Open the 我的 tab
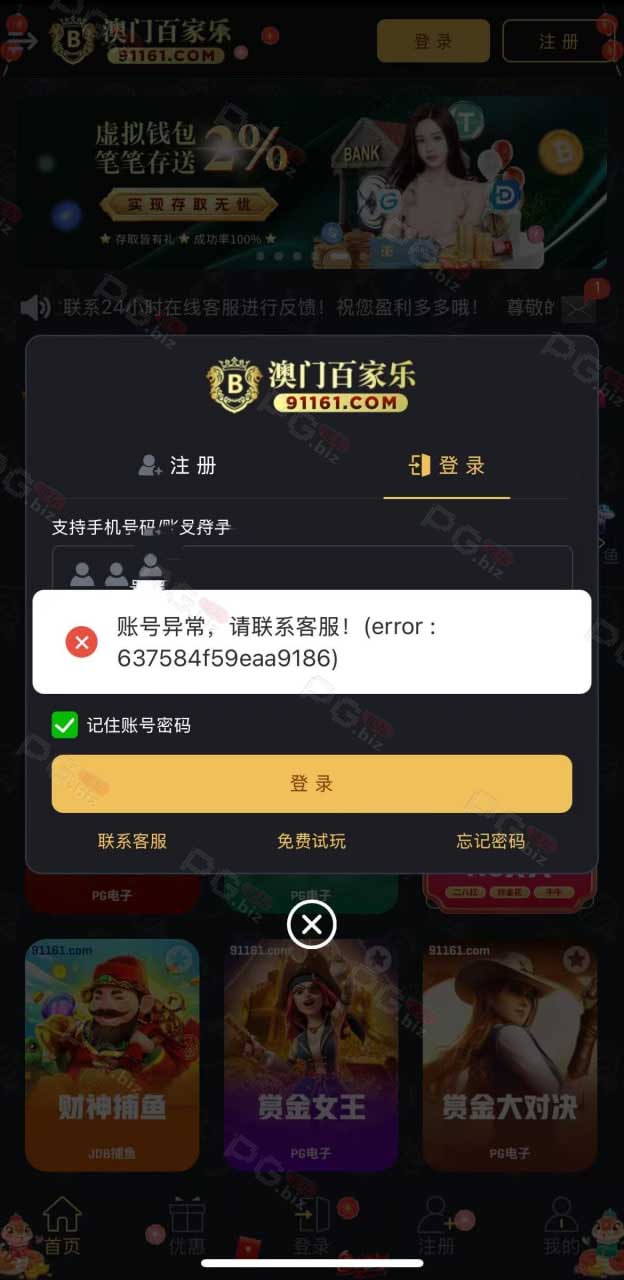The width and height of the screenshot is (624, 1280). (561, 1225)
